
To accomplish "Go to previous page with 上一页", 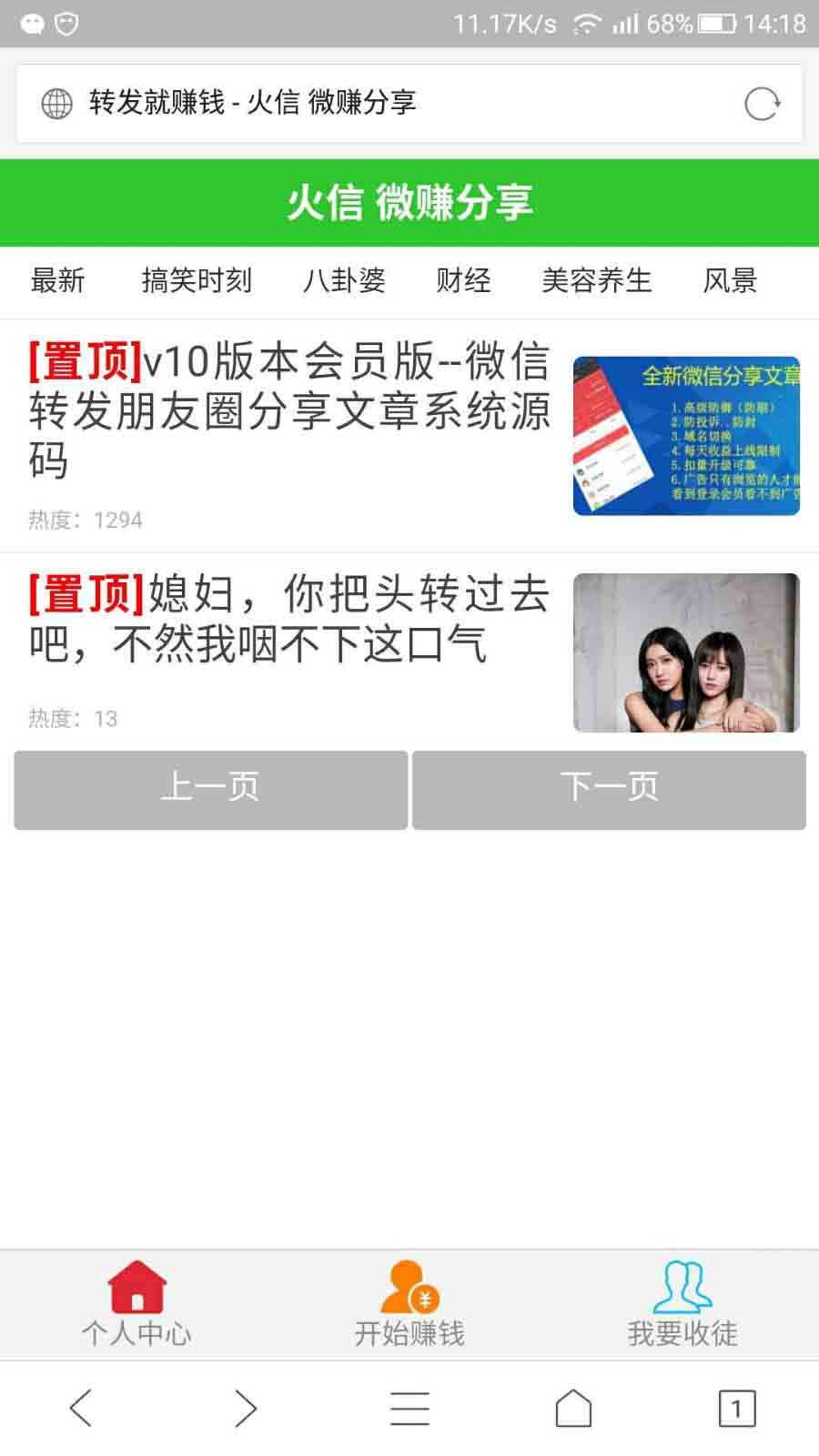I will coord(210,789).
